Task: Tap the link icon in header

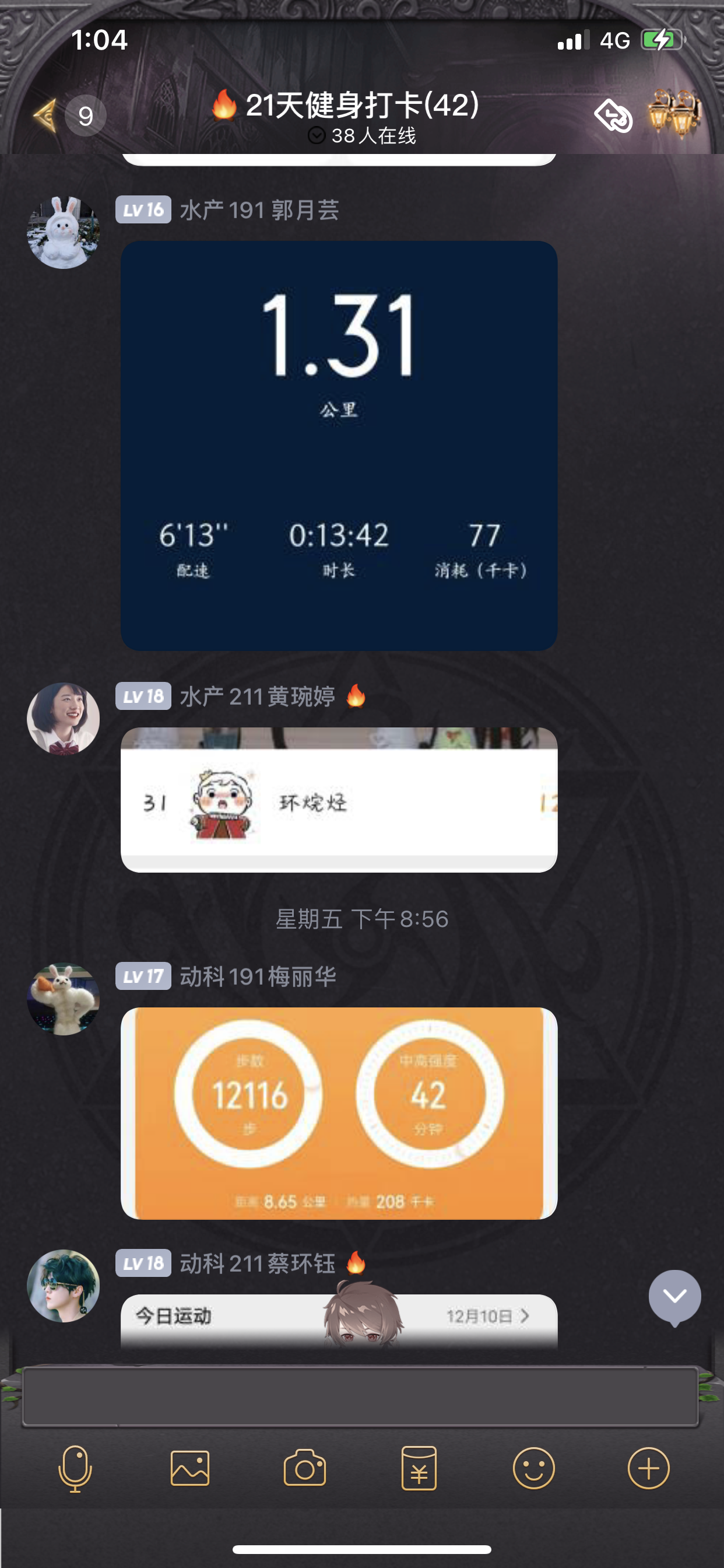Action: coord(613,116)
